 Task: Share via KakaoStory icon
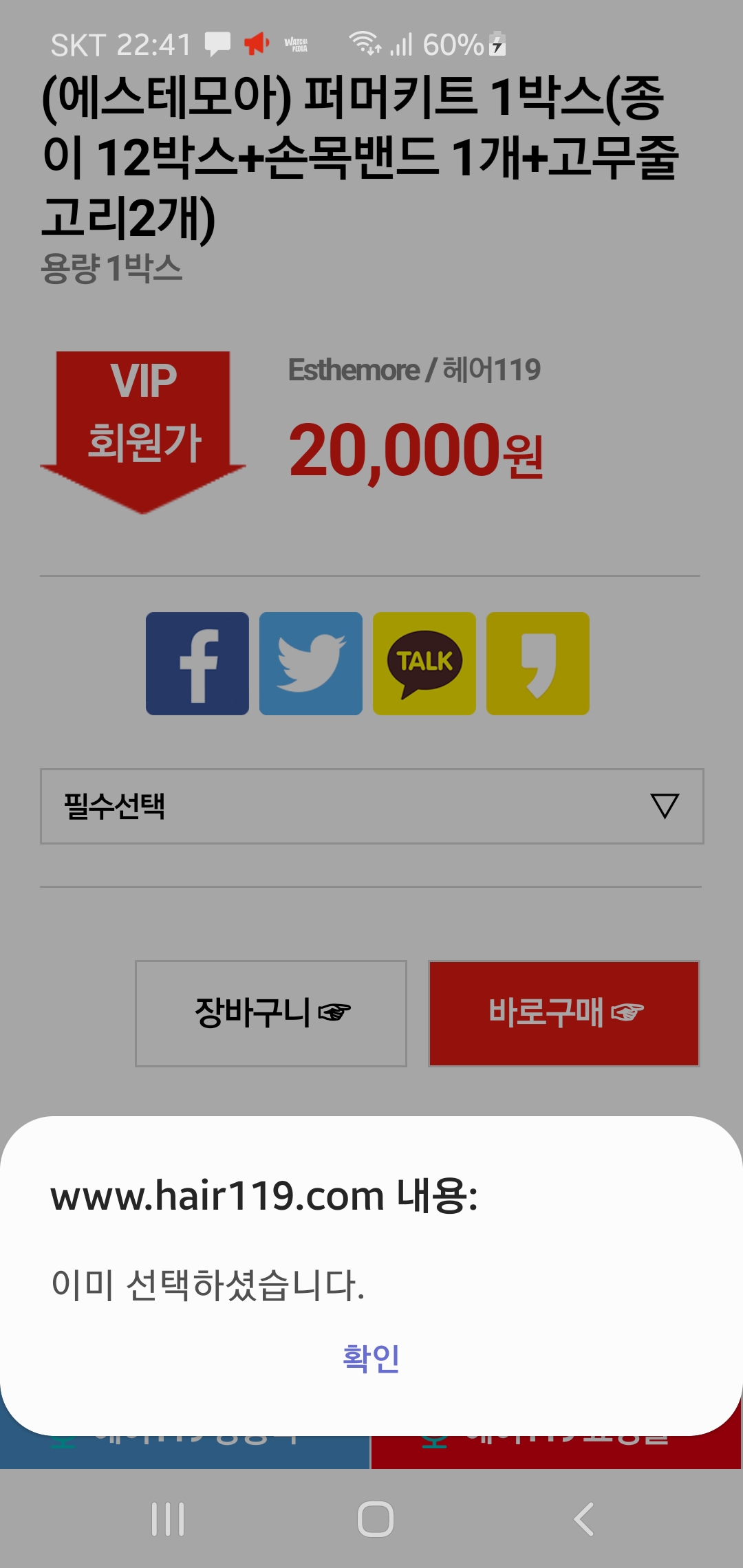(538, 664)
